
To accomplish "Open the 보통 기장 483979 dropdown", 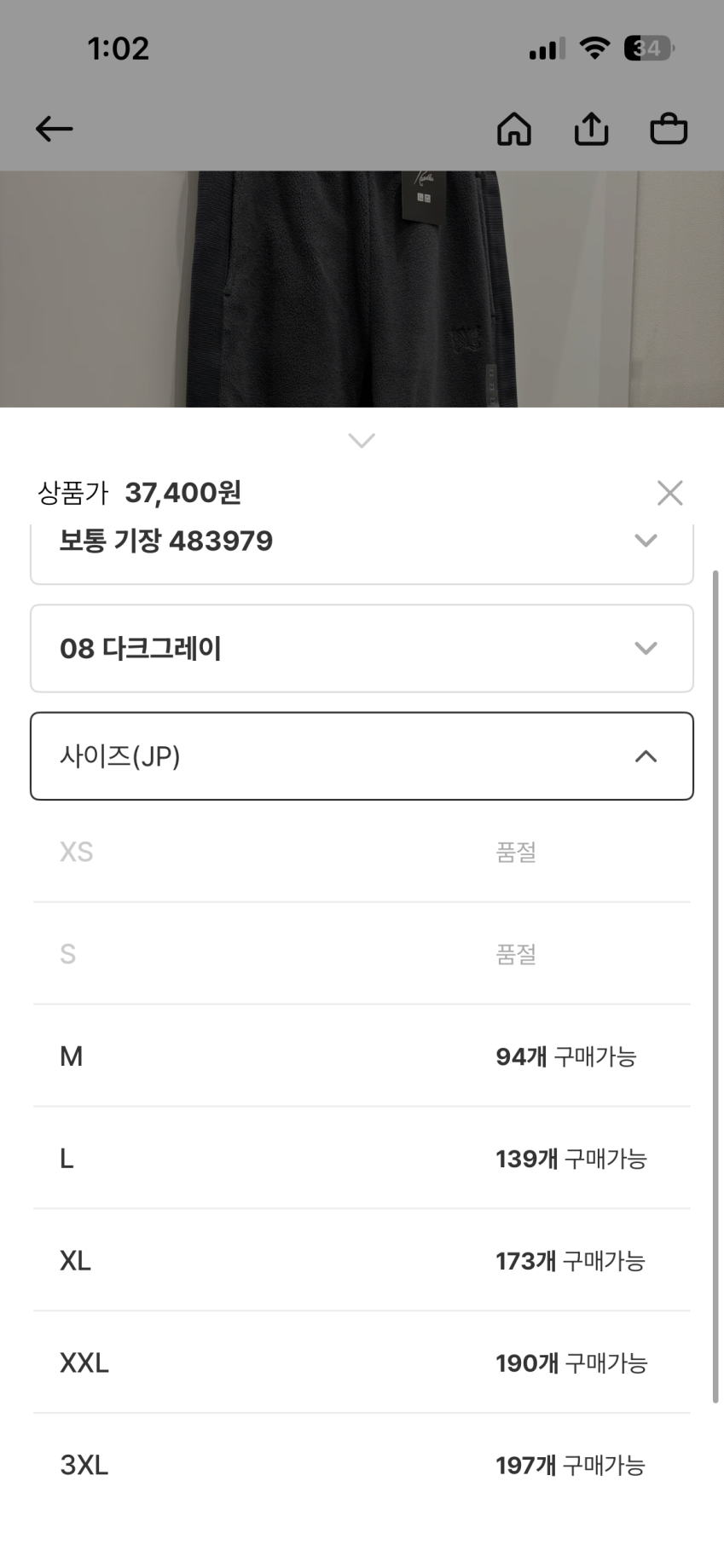I will coord(362,546).
